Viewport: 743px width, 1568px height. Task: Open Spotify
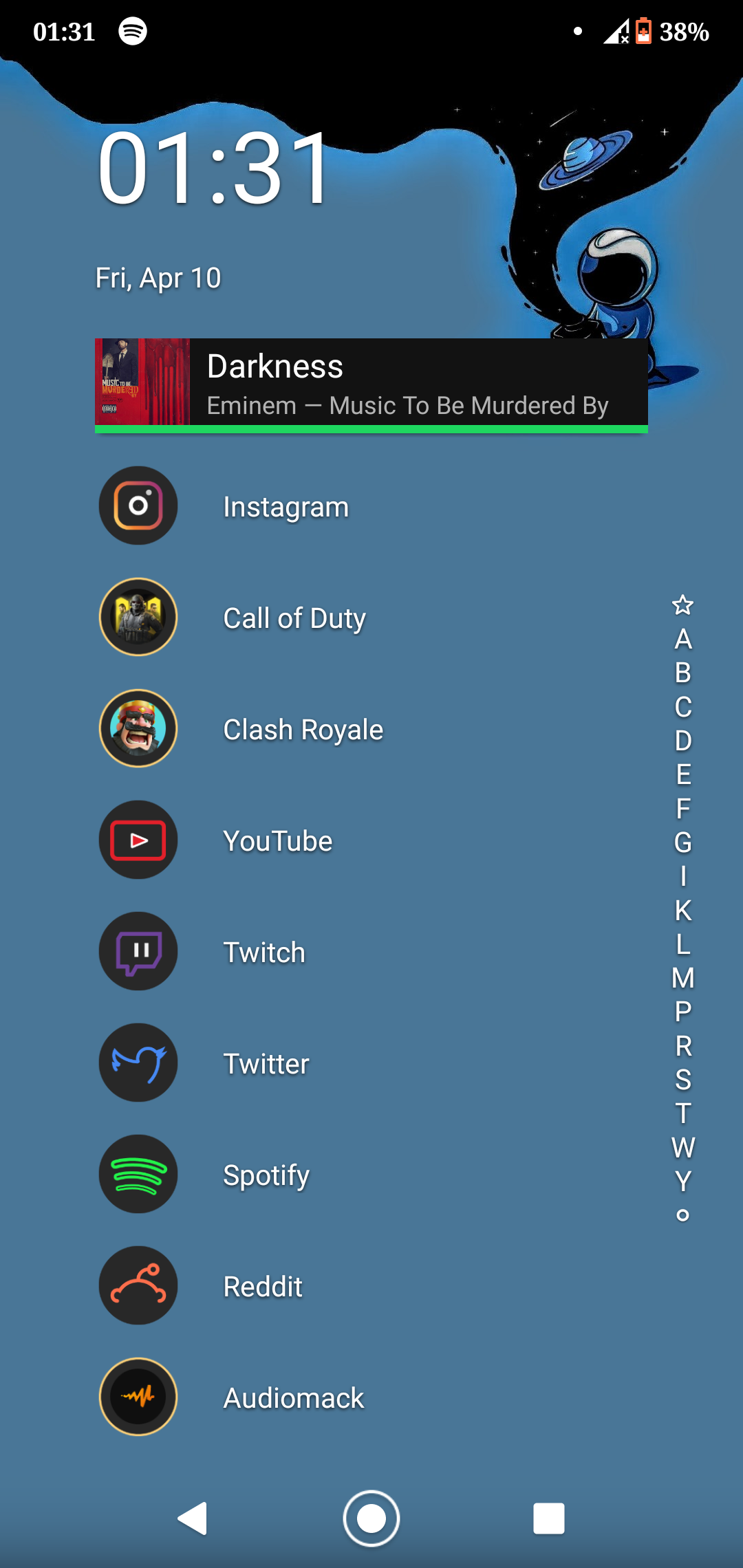[x=138, y=1175]
